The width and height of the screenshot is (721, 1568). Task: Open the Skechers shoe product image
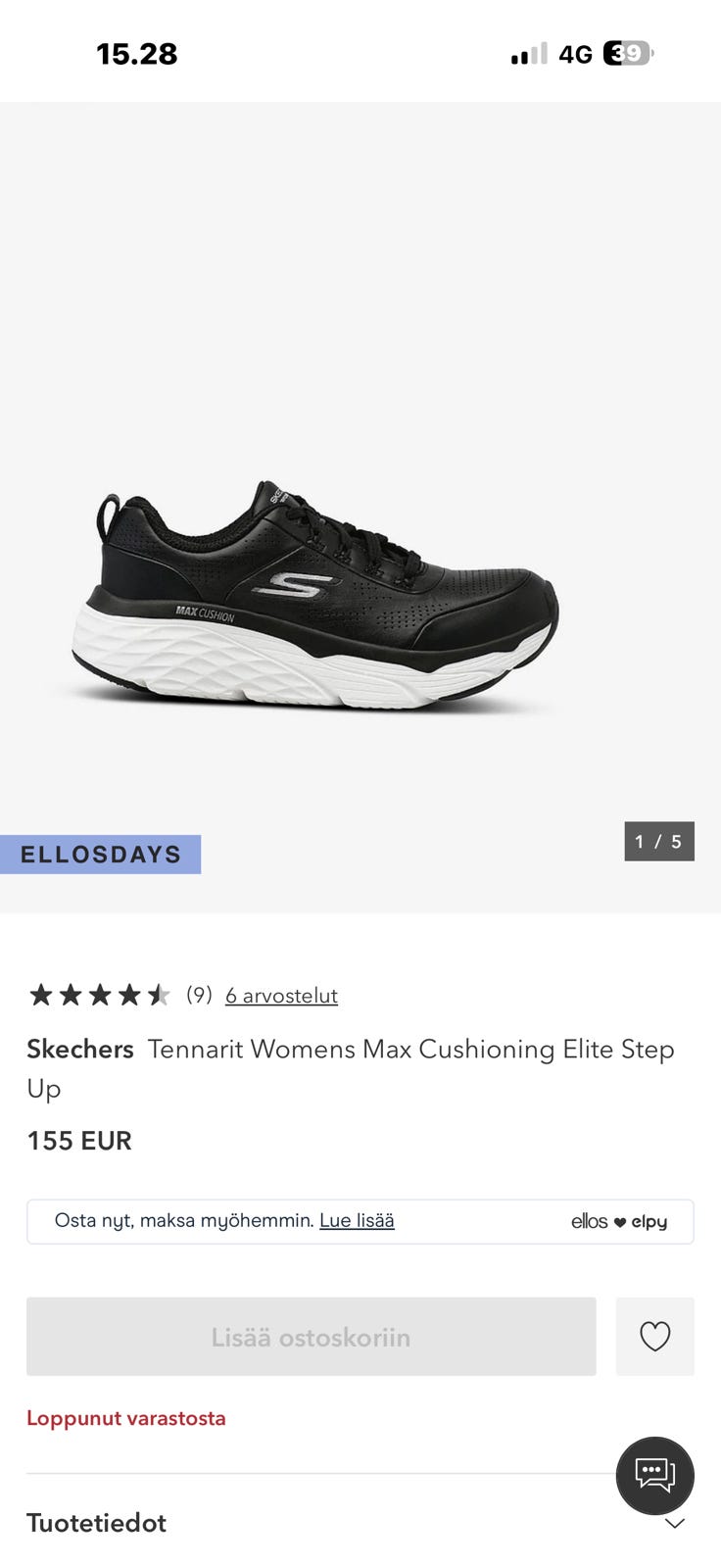[315, 595]
